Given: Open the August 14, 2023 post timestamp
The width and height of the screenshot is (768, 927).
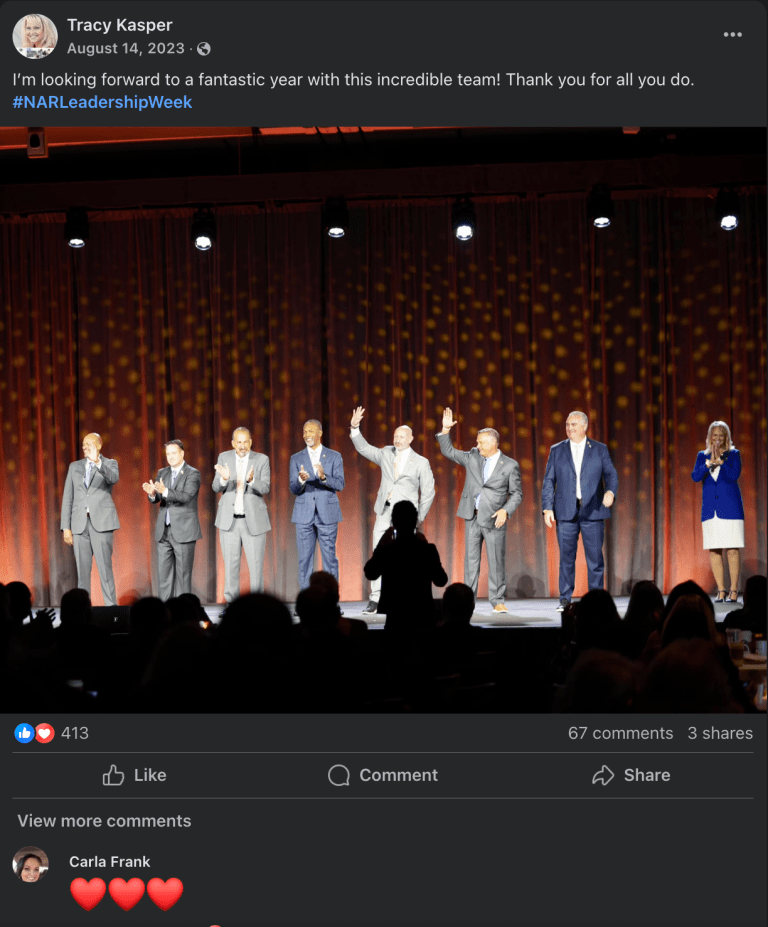Looking at the screenshot, I should (x=126, y=48).
